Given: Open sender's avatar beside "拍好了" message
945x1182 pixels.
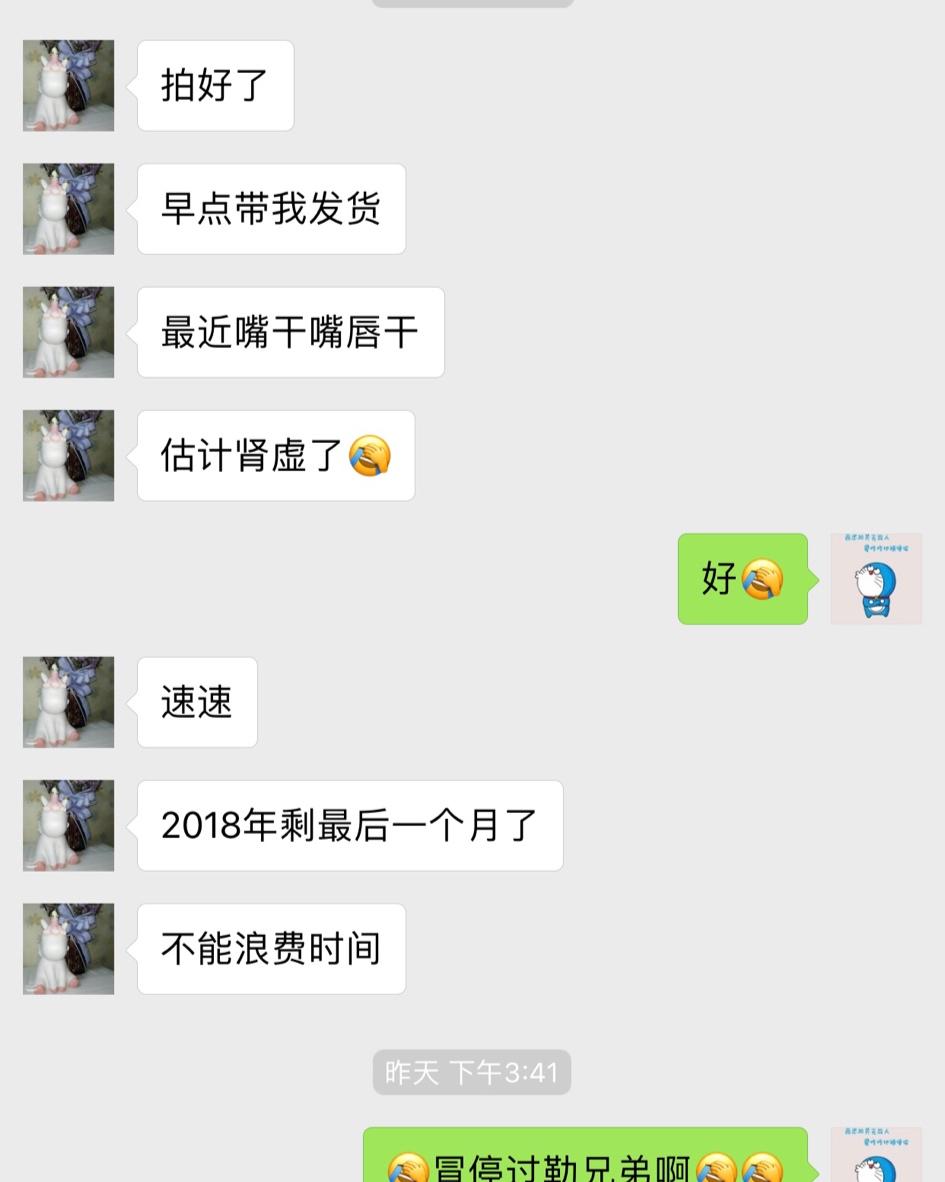Looking at the screenshot, I should click(x=68, y=86).
